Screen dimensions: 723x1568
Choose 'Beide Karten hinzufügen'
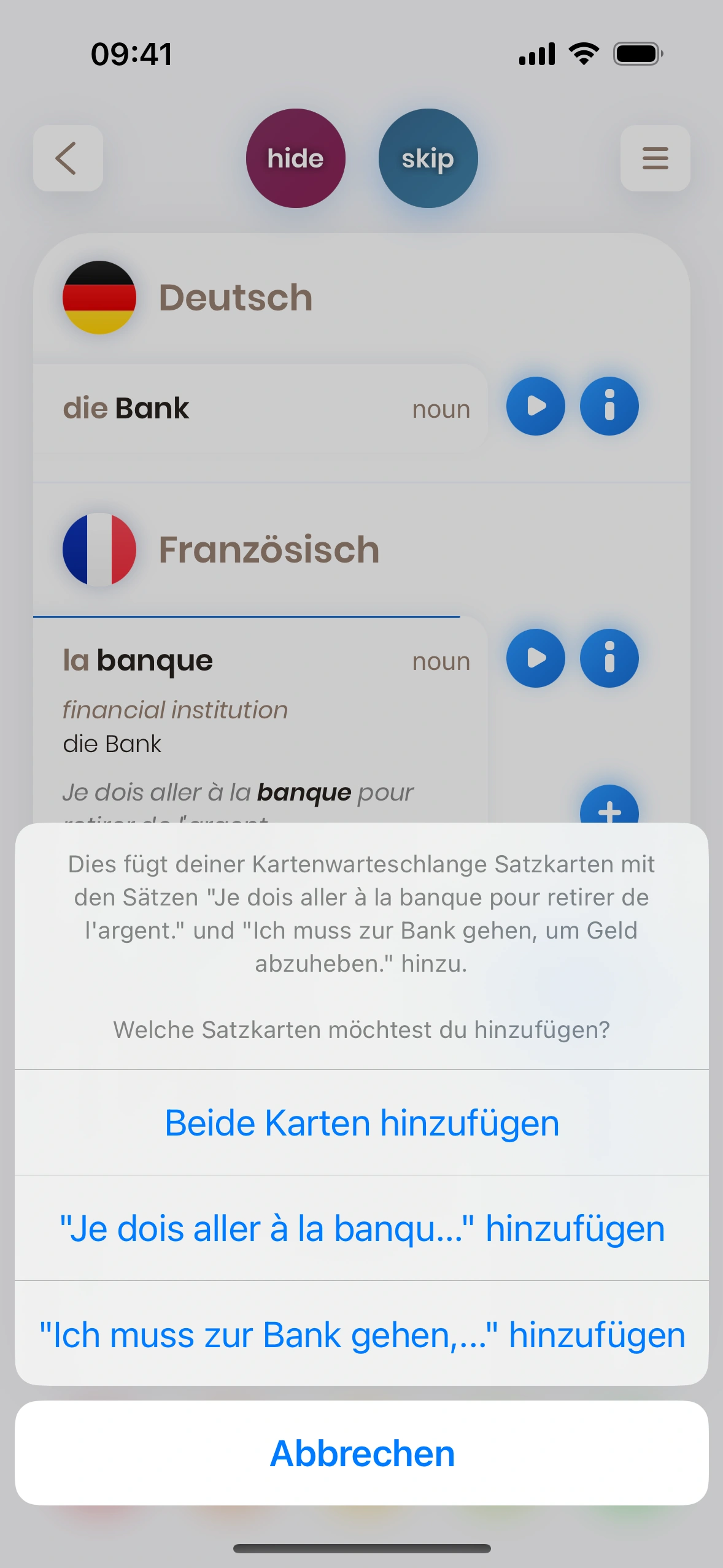coord(361,1123)
